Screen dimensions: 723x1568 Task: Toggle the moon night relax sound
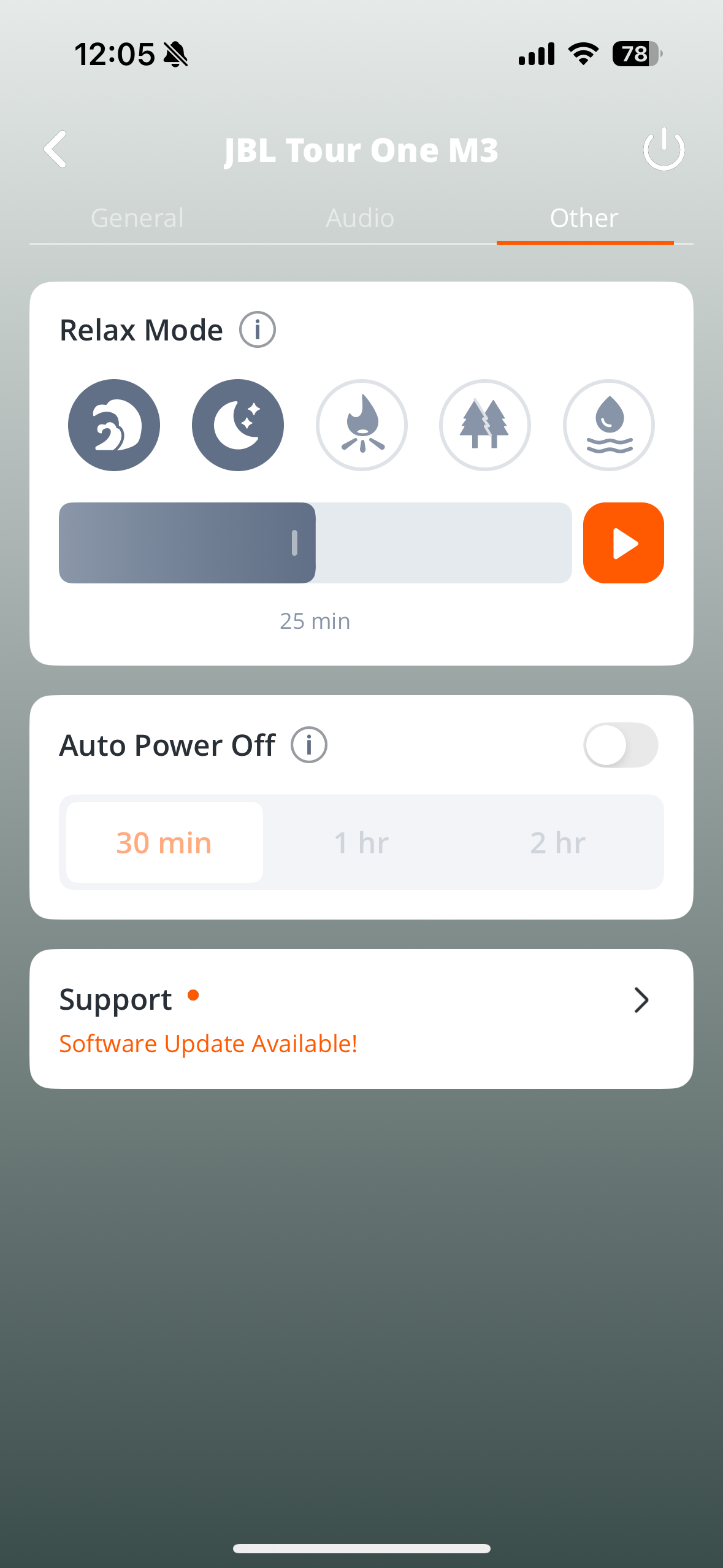click(x=238, y=425)
